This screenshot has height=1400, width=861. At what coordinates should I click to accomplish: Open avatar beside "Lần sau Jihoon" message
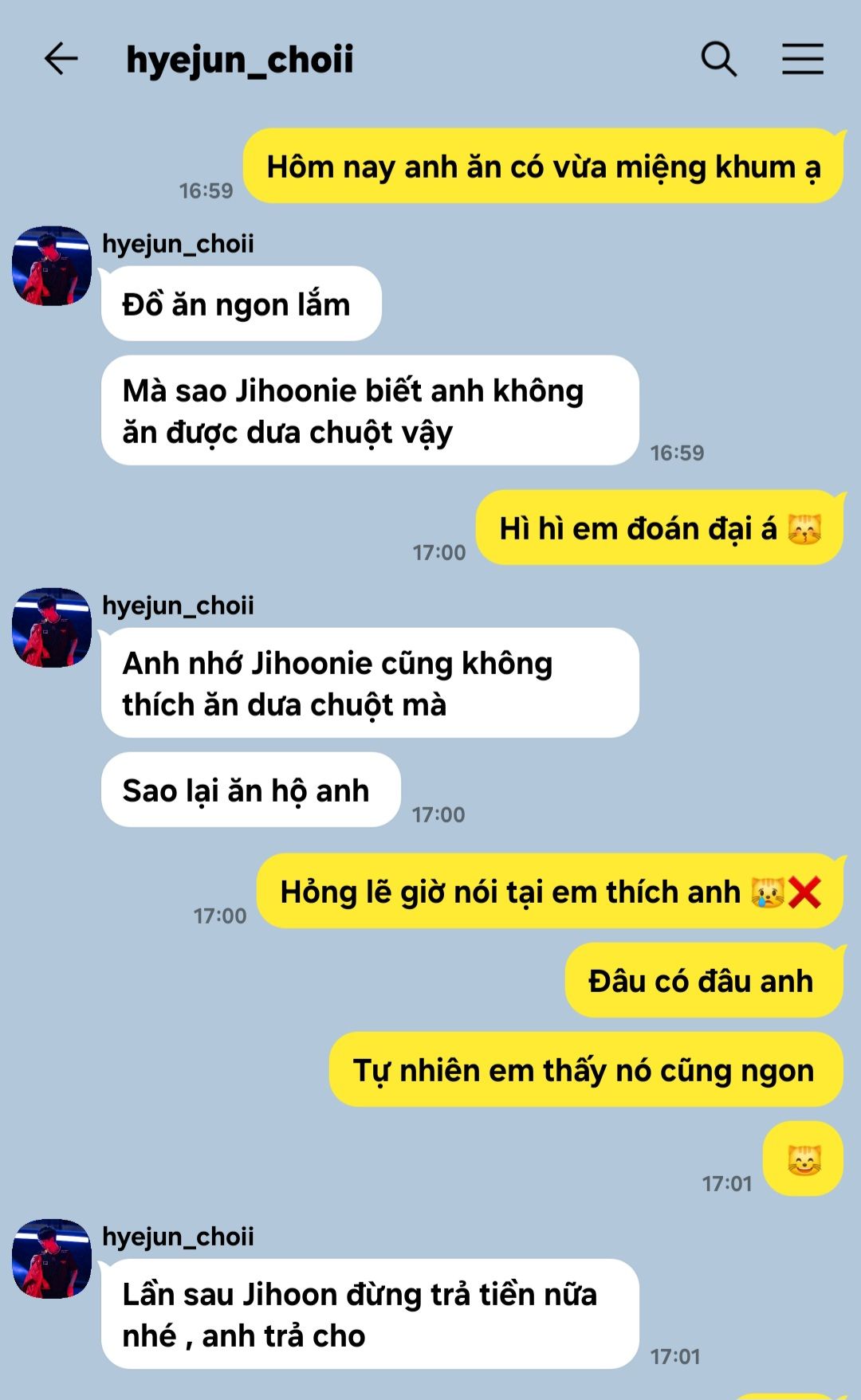(x=52, y=1259)
